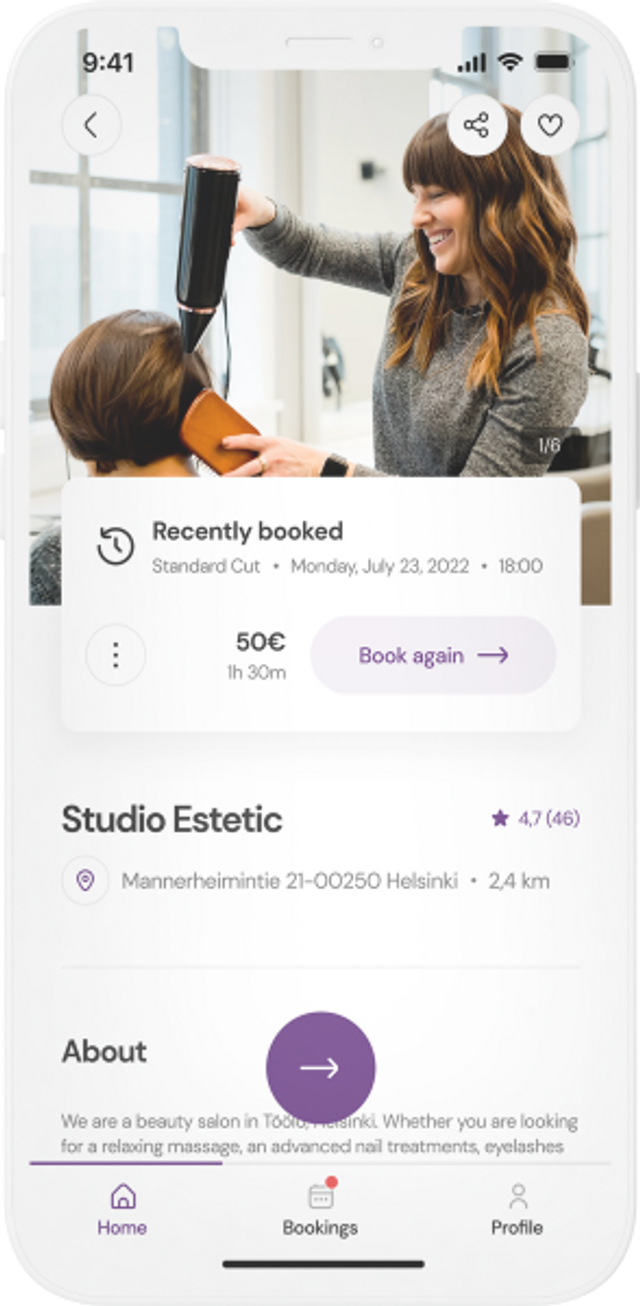Tap the purple arrow floating button
This screenshot has height=1306, width=640.
point(320,1067)
